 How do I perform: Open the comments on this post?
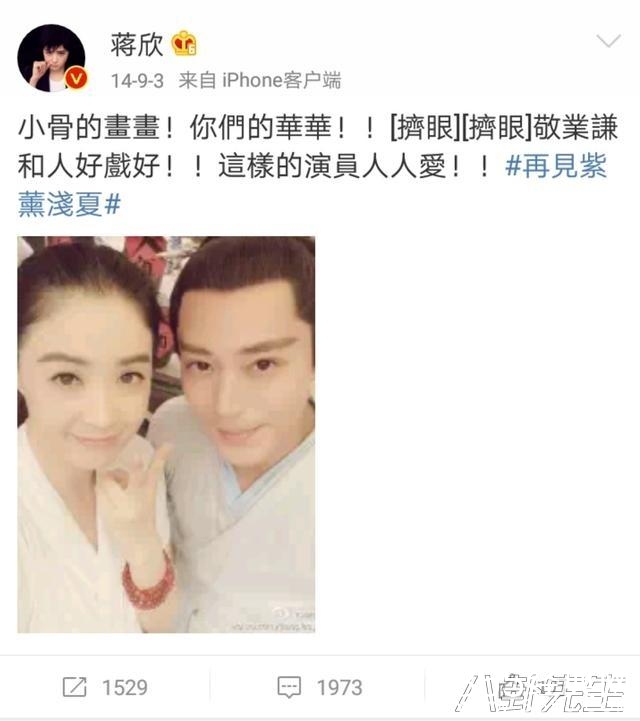point(318,687)
